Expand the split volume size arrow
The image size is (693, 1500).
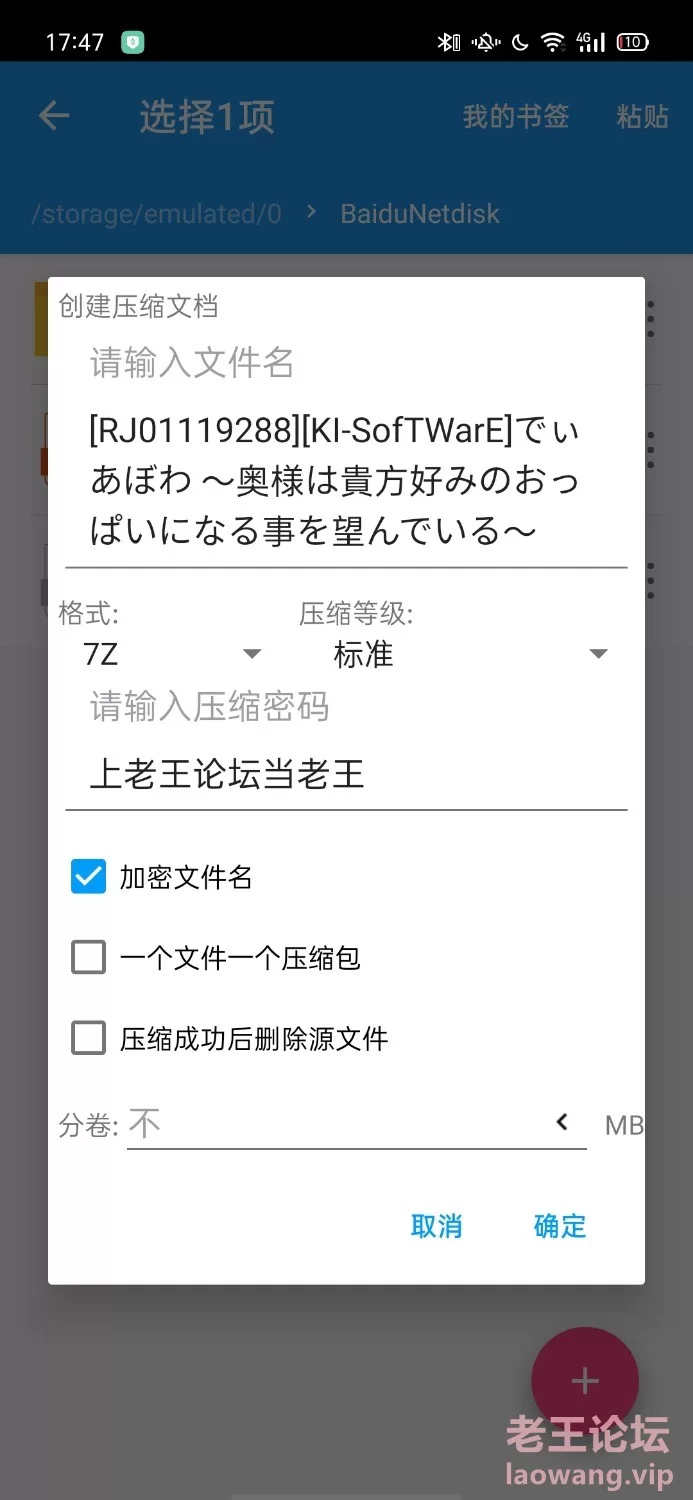click(x=563, y=1122)
